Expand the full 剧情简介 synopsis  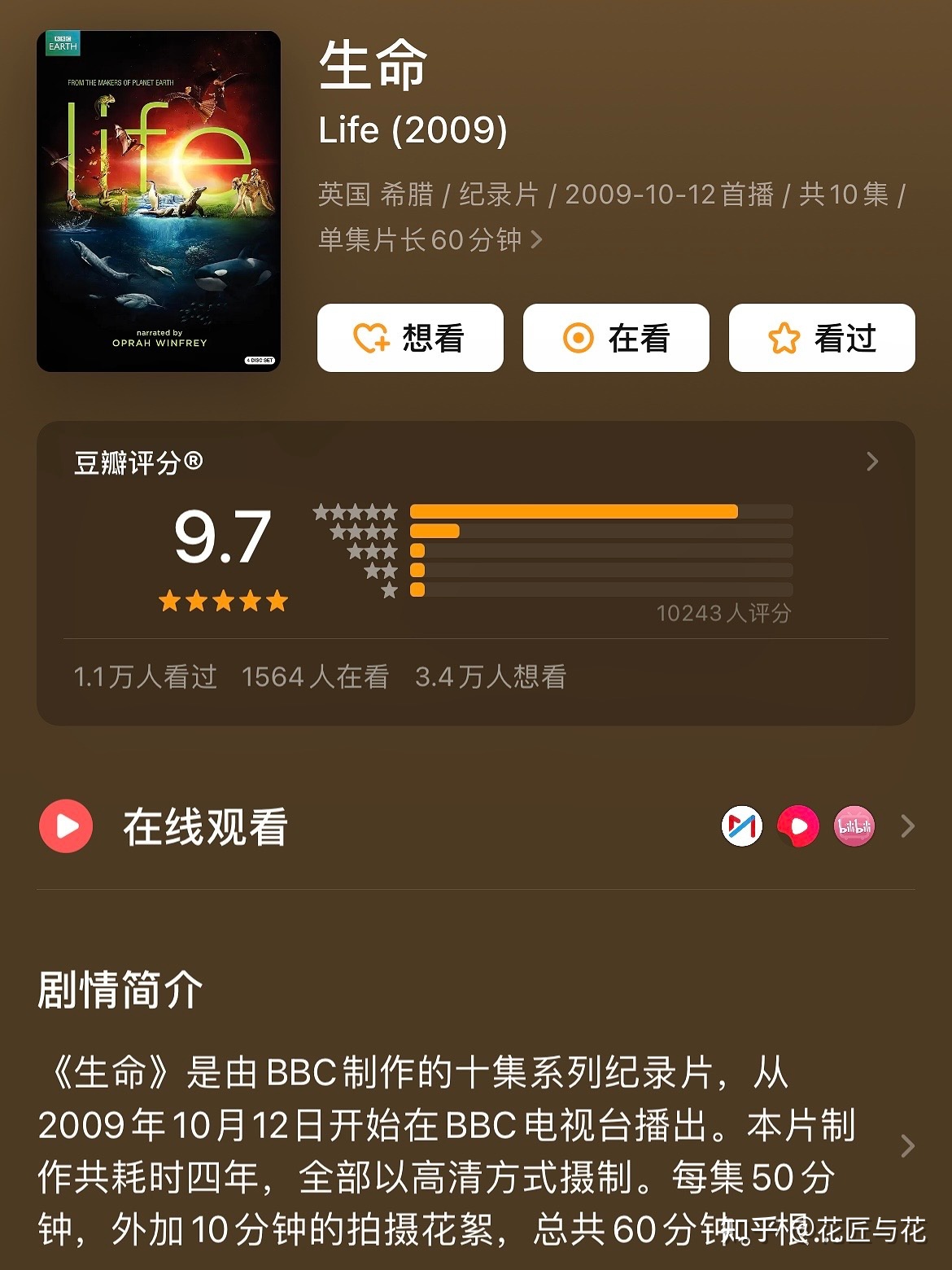[x=908, y=1146]
